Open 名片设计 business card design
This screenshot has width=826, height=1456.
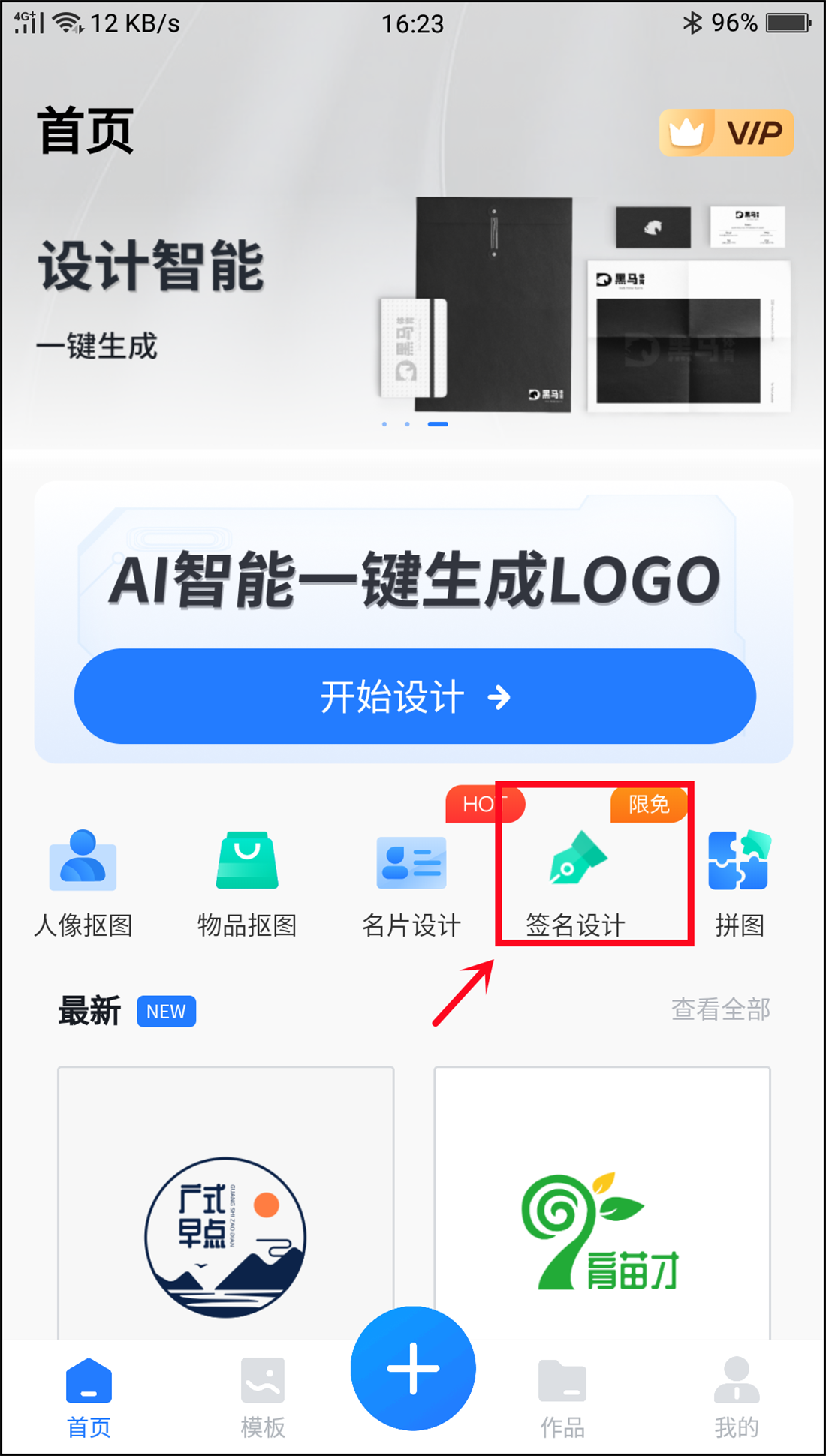click(411, 883)
